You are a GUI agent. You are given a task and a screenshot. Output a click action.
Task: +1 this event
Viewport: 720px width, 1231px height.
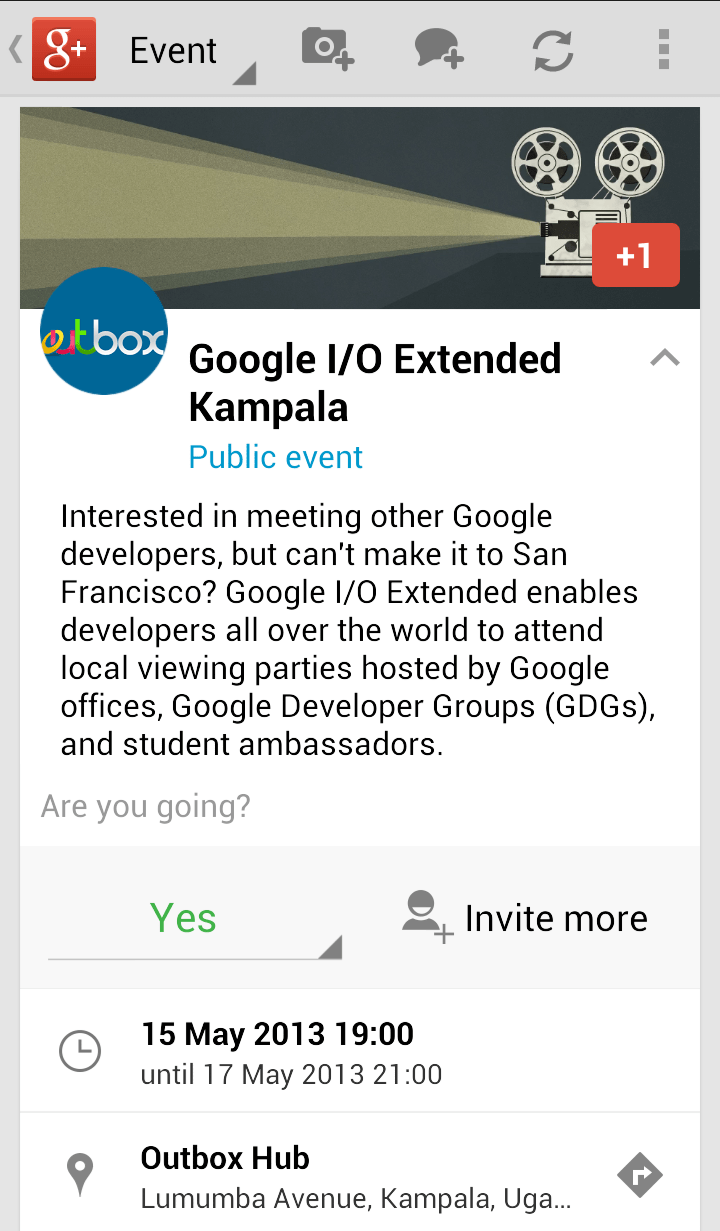click(x=635, y=255)
